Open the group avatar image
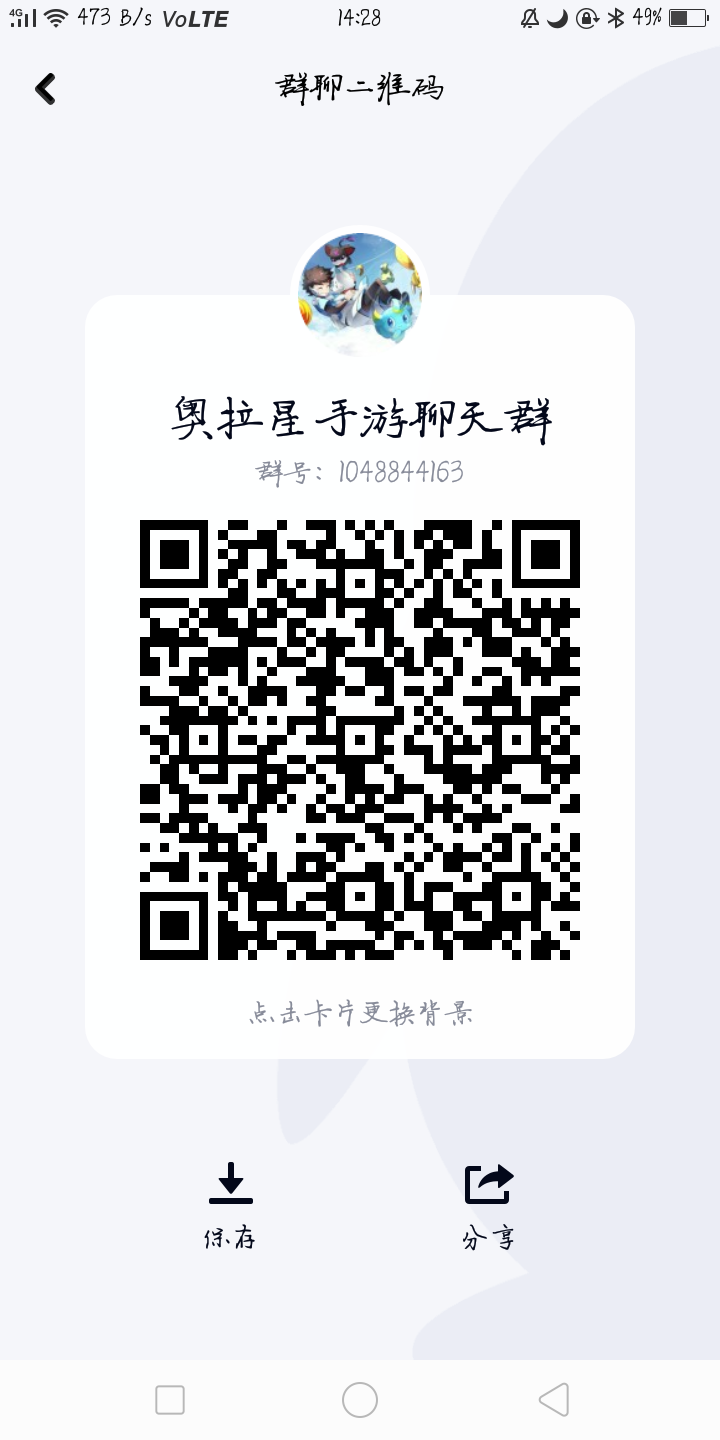This screenshot has height=1440, width=720. 360,293
